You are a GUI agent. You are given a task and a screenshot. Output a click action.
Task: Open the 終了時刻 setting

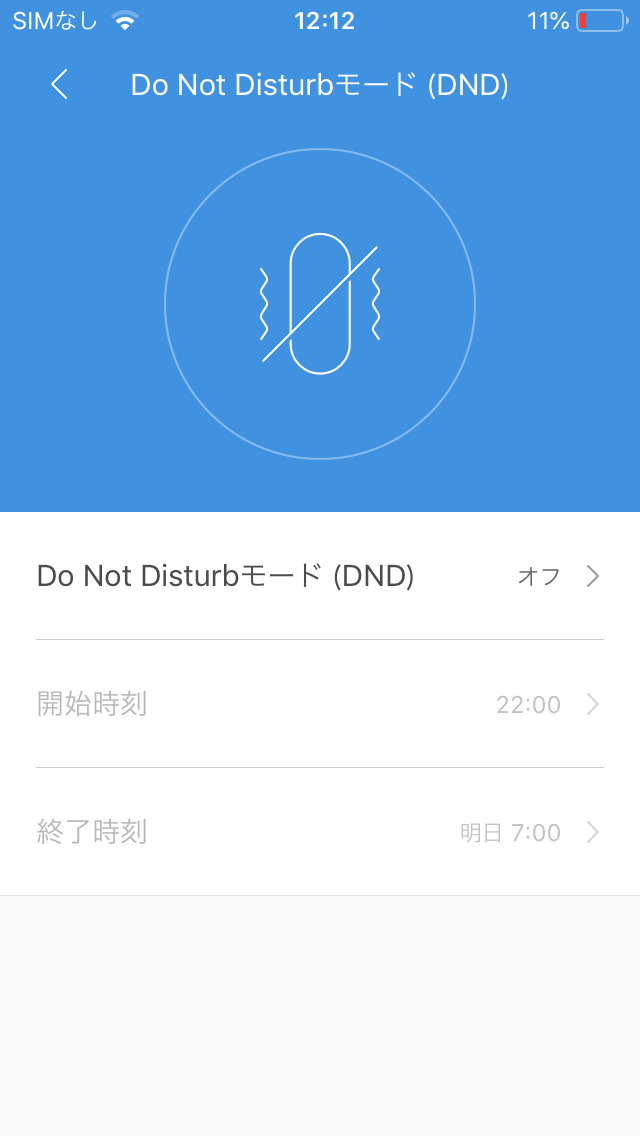320,832
